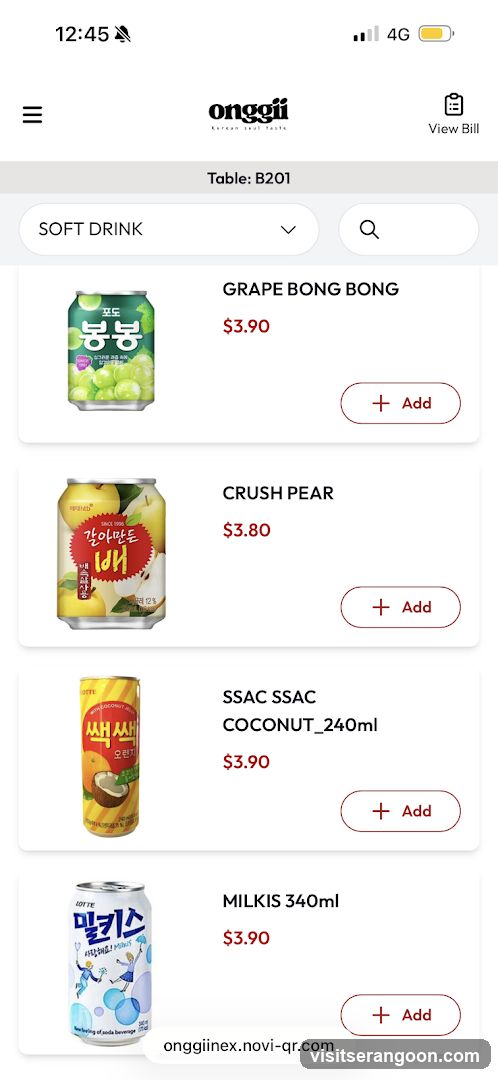The image size is (498, 1080).
Task: Open the Milkis 340ml item card
Action: point(249,962)
